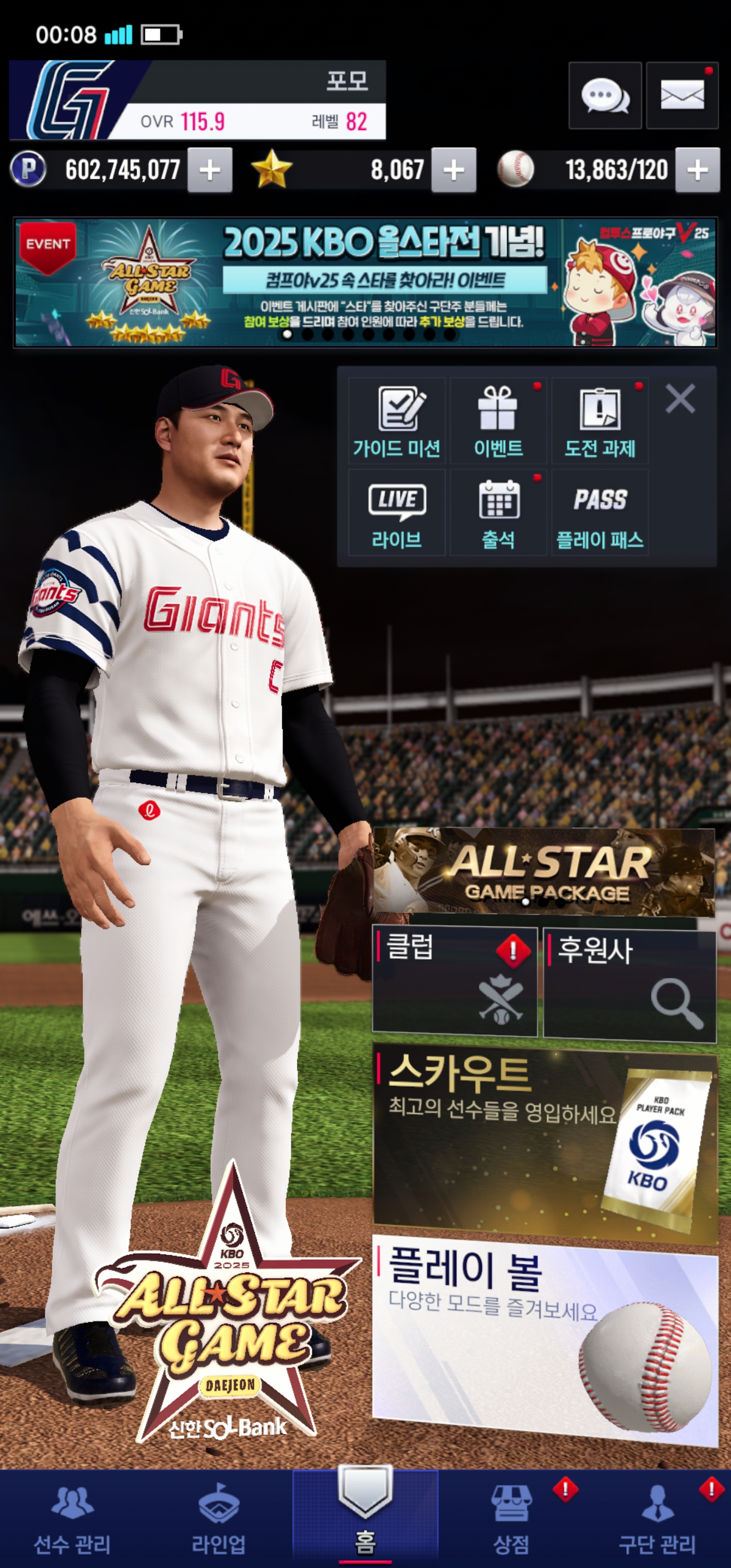
Task: Open the All Star Game Package banner
Action: (544, 872)
